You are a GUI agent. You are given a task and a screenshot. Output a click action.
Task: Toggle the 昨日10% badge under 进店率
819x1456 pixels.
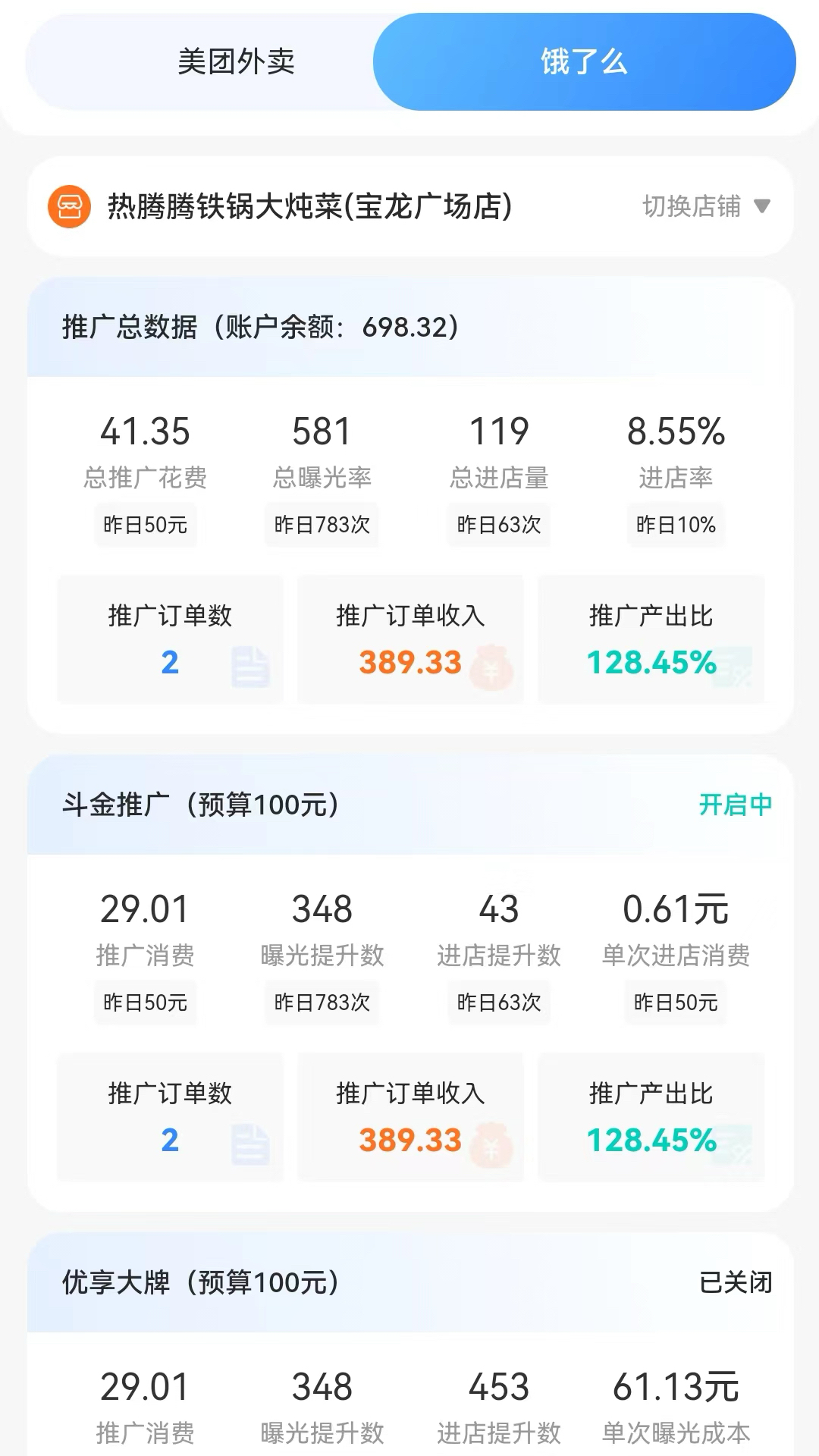pos(676,524)
